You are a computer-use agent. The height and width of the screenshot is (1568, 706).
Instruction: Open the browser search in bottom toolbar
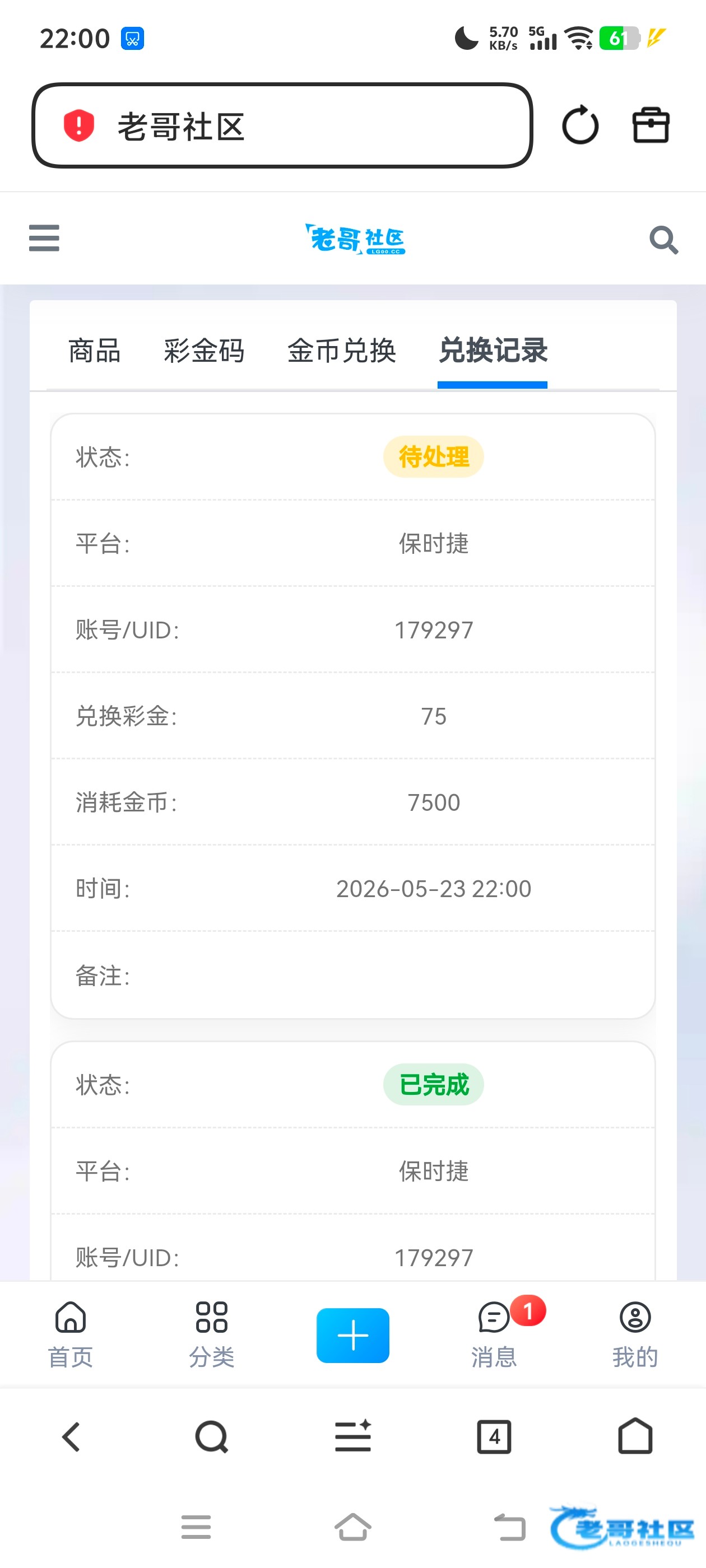pos(211,1437)
